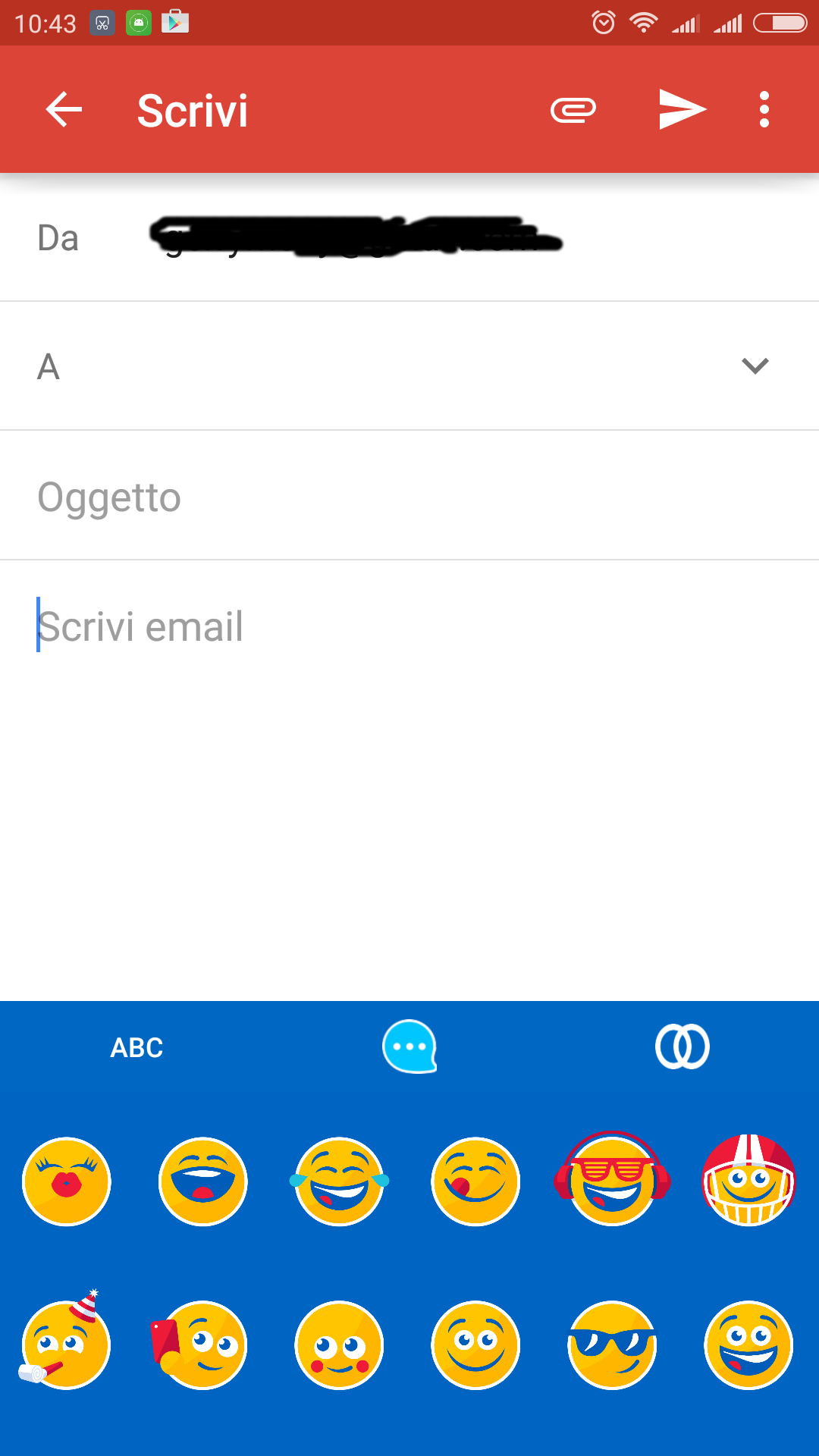
Task: Select the tongue-out yummy emoji
Action: pos(475,1181)
